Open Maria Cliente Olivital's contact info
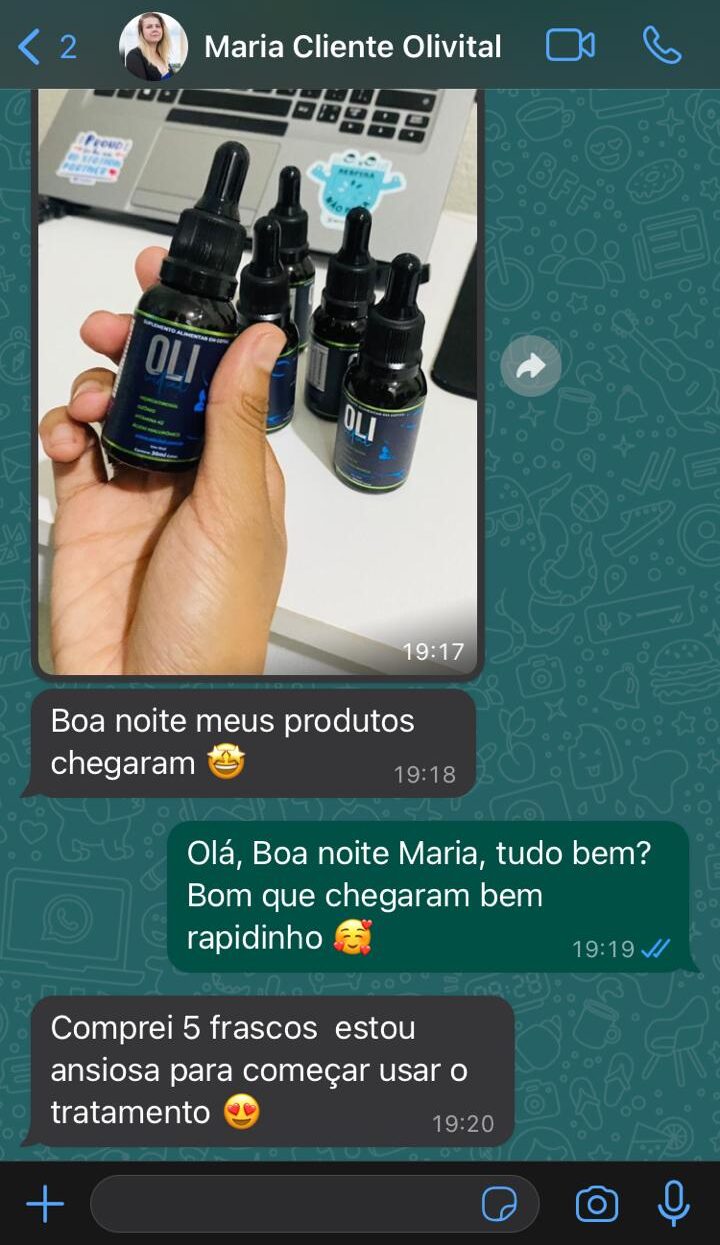Screen dimensions: 720x1245 pyautogui.click(x=352, y=46)
